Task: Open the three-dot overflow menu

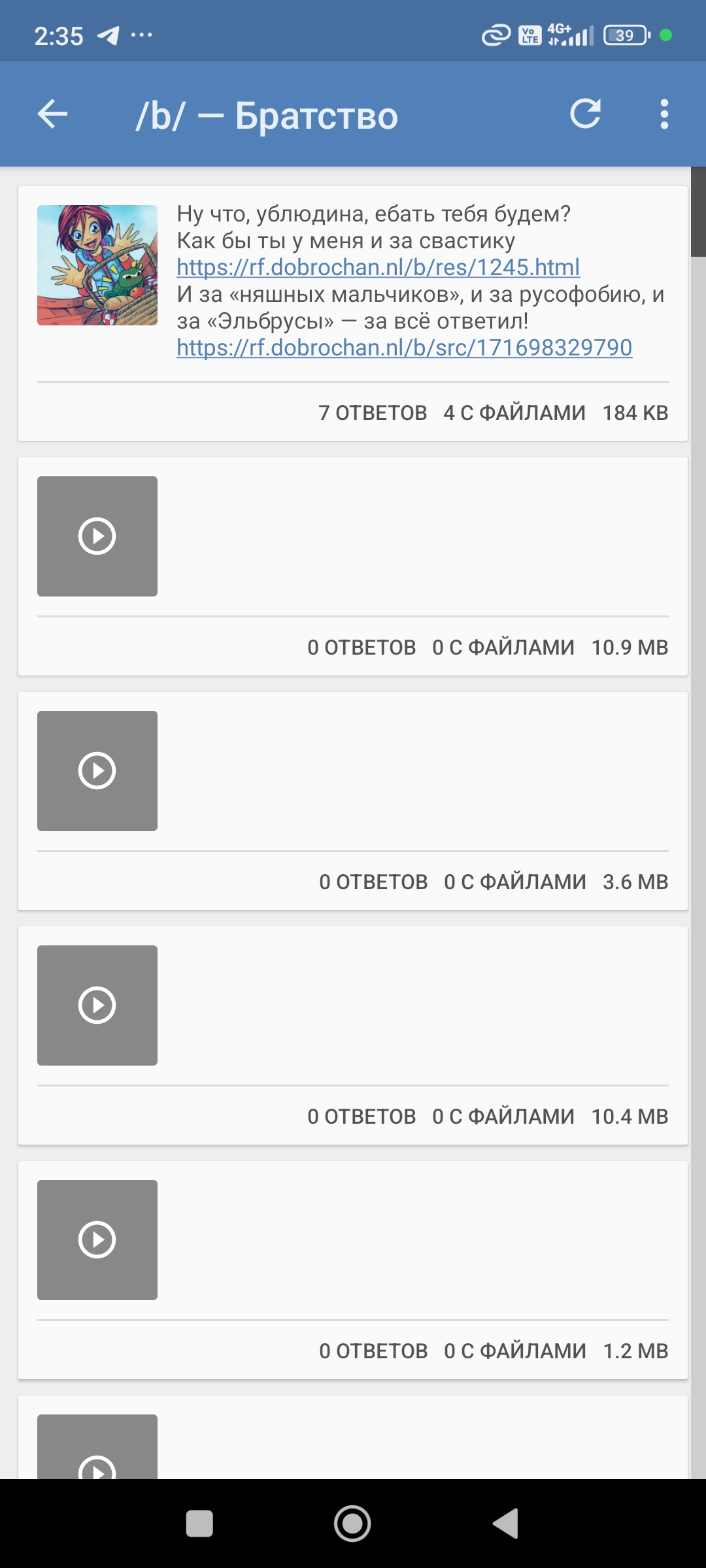Action: [664, 114]
